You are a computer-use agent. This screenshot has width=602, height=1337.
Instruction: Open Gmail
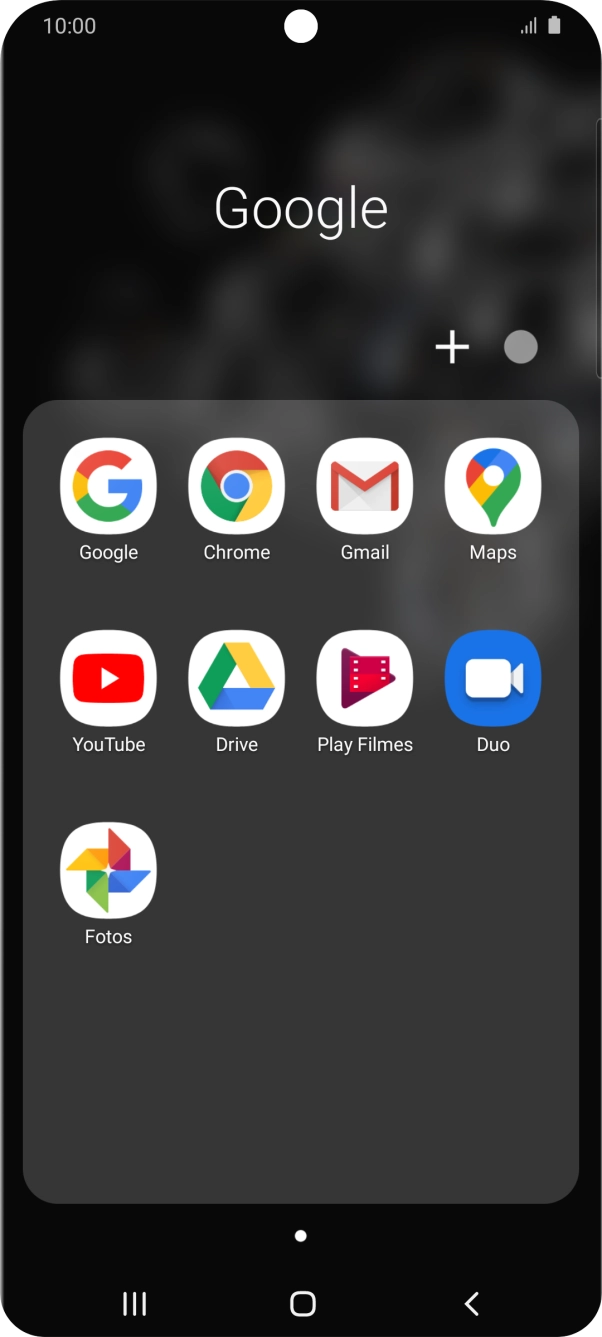[364, 487]
